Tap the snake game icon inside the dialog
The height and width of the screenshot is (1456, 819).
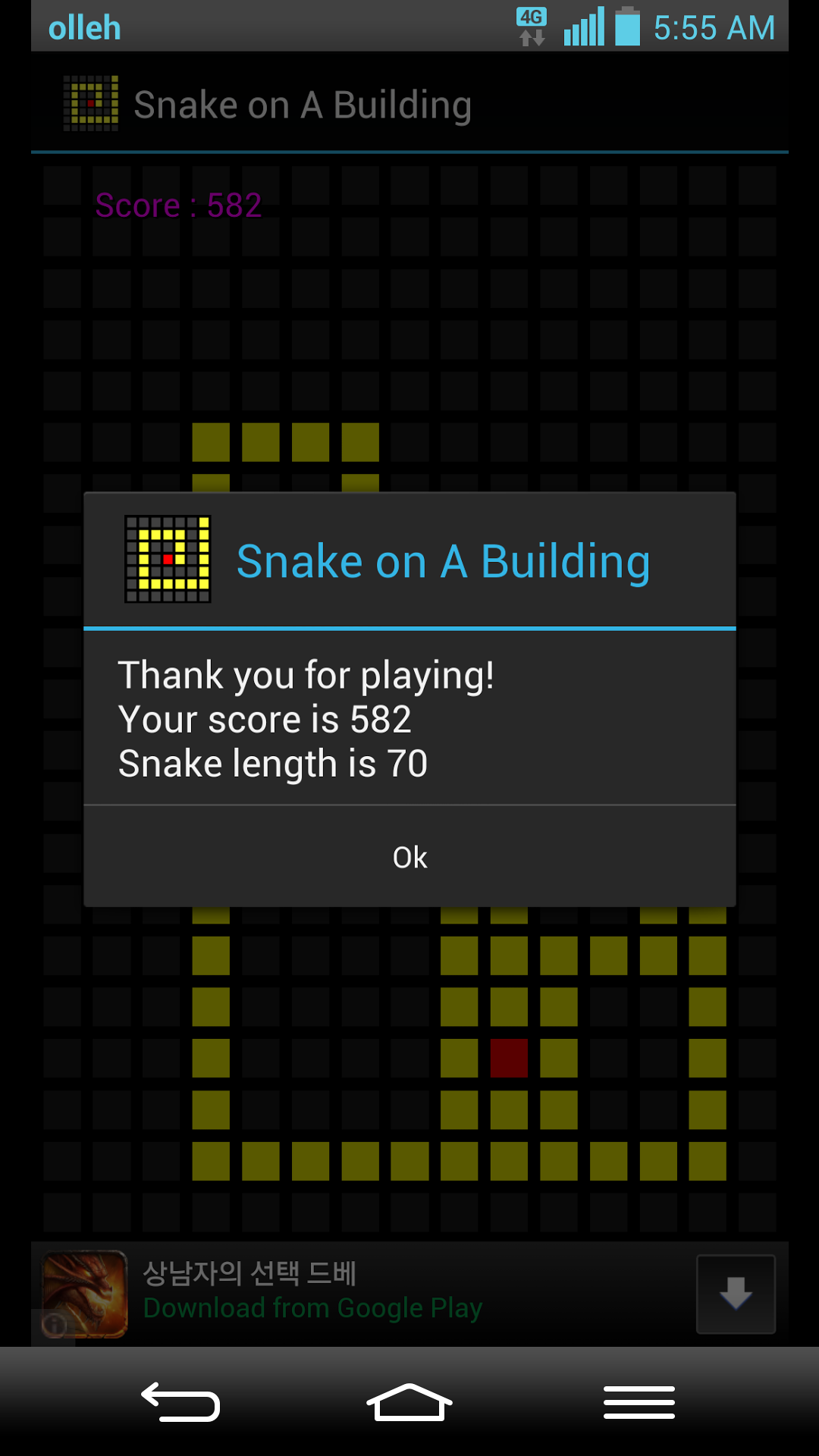pos(168,558)
